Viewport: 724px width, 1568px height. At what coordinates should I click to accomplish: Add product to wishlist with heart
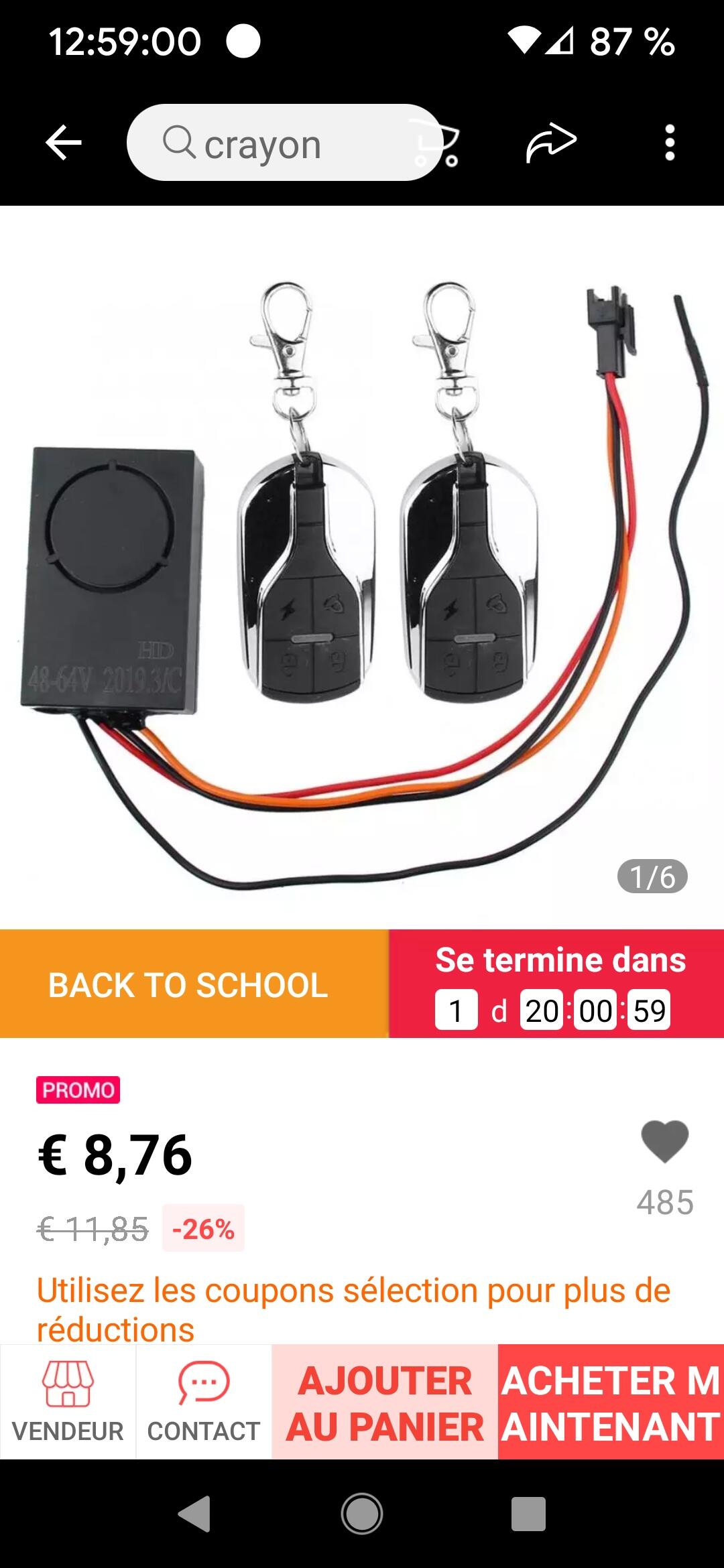[665, 1140]
